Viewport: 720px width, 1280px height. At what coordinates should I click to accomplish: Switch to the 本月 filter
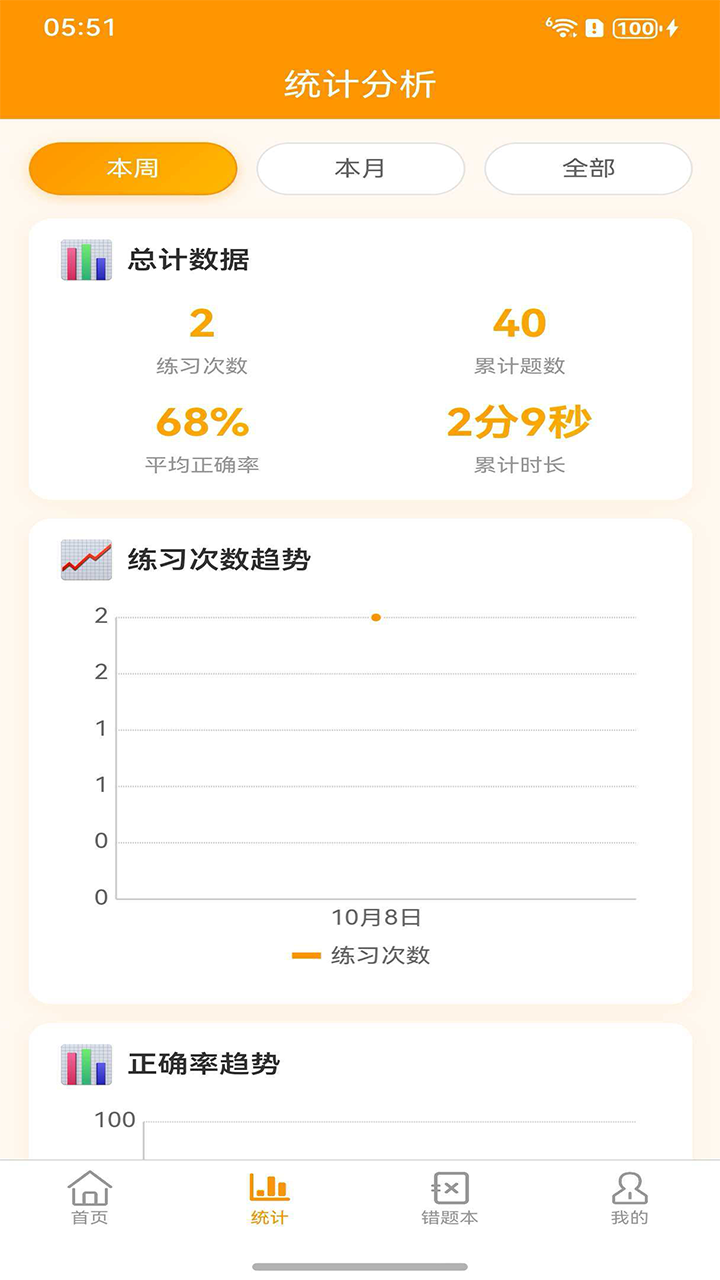click(x=360, y=168)
